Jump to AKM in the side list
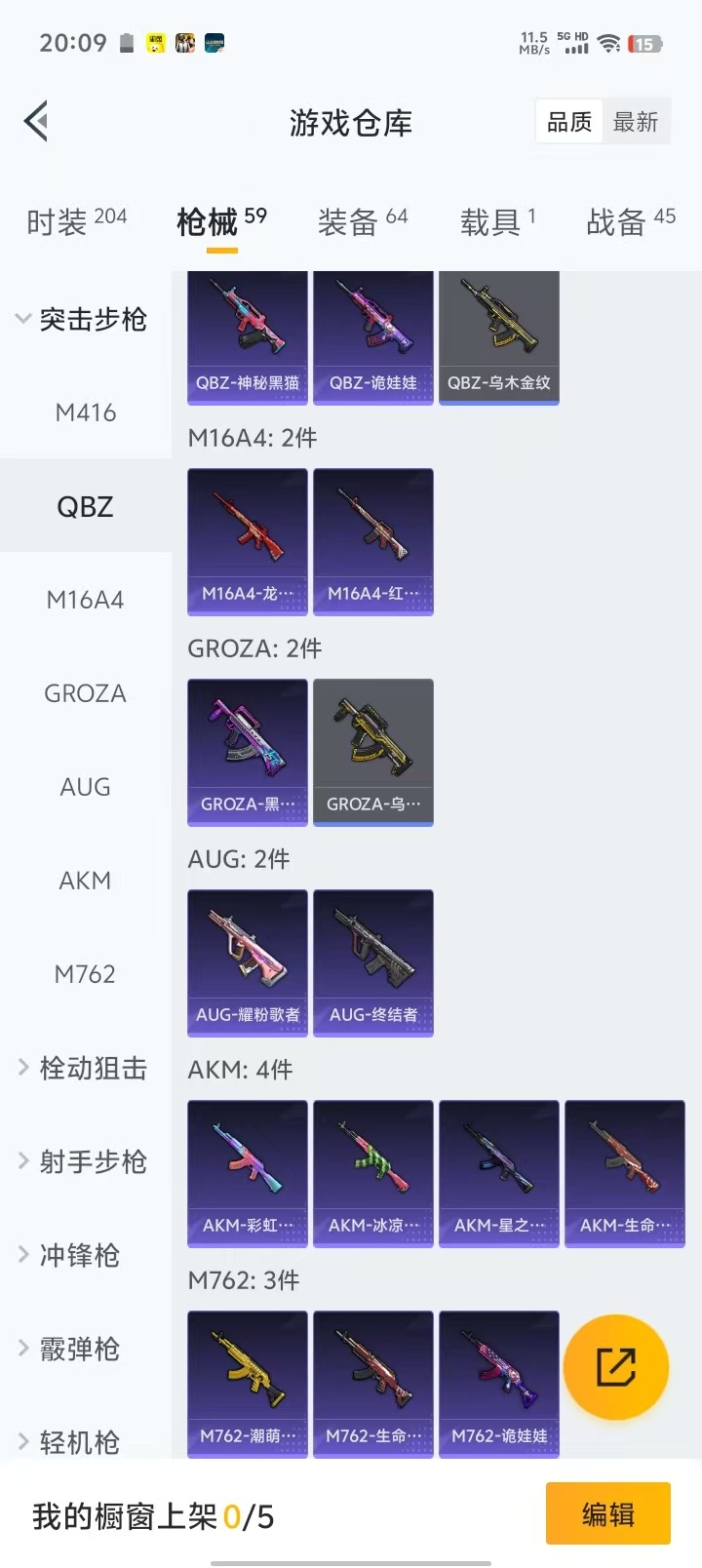Viewport: 702px width, 1568px height. (x=86, y=881)
